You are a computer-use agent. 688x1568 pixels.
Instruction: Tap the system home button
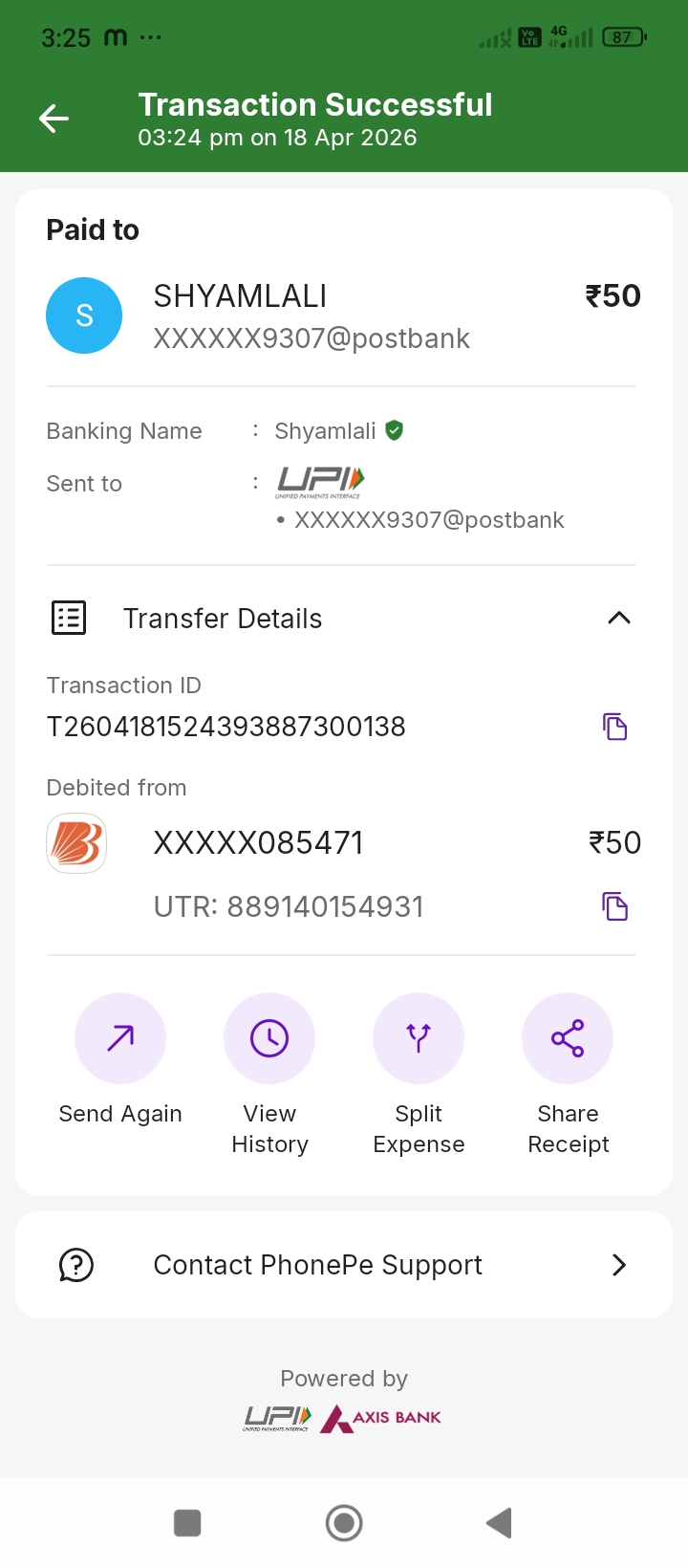pos(344,1523)
